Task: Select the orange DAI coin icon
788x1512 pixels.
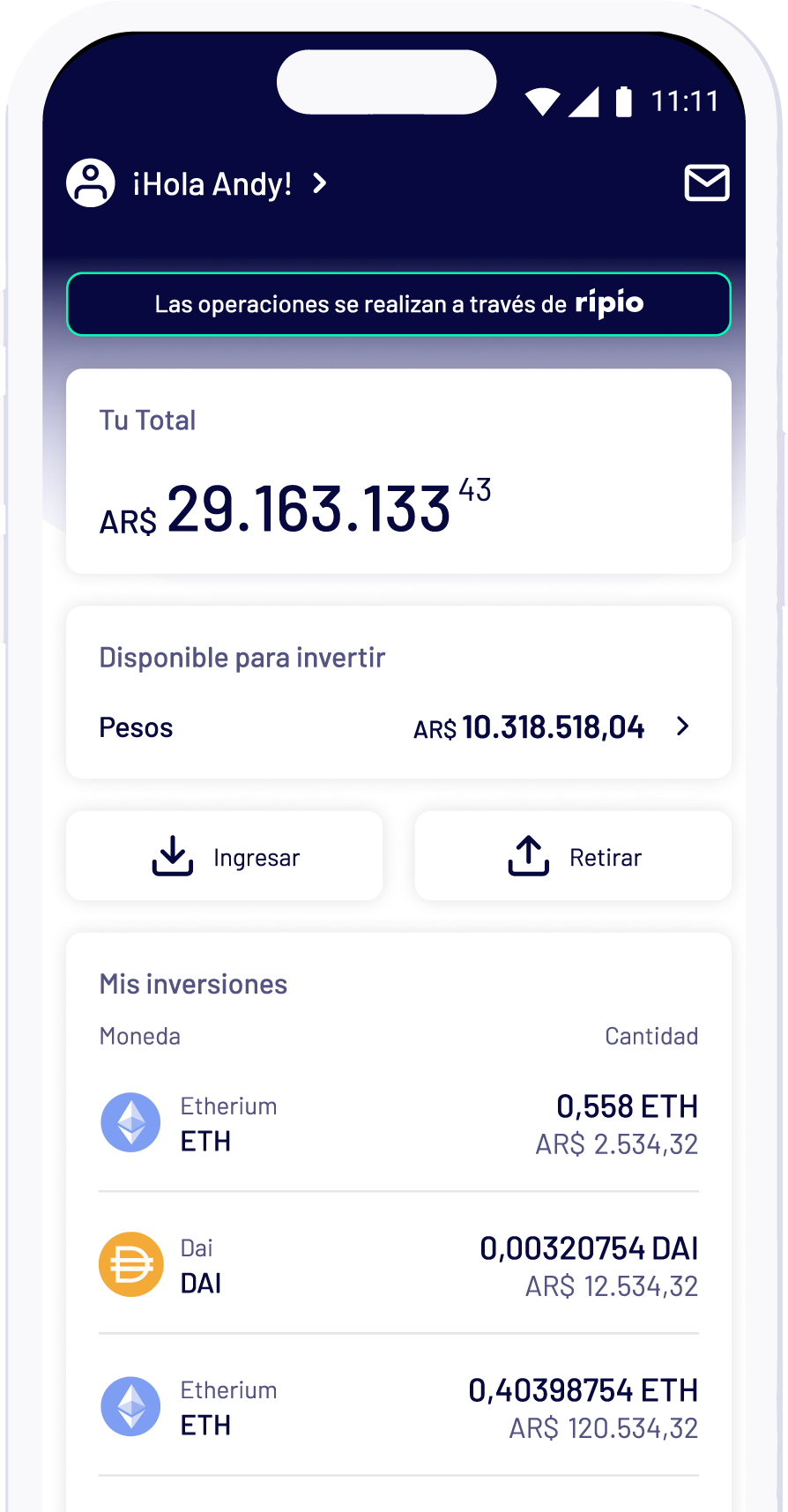Action: coord(130,1264)
